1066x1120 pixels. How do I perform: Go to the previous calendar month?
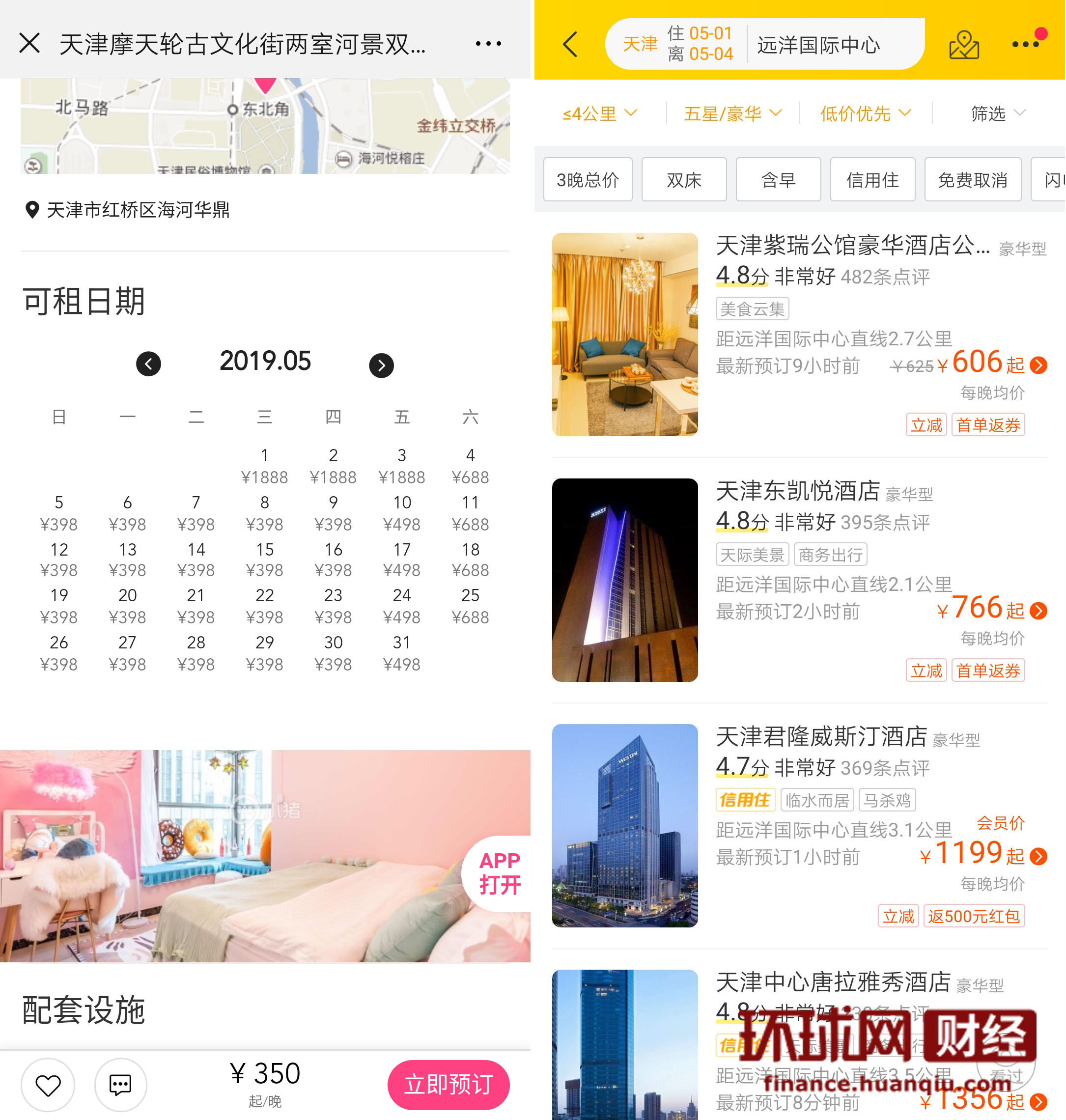(148, 364)
